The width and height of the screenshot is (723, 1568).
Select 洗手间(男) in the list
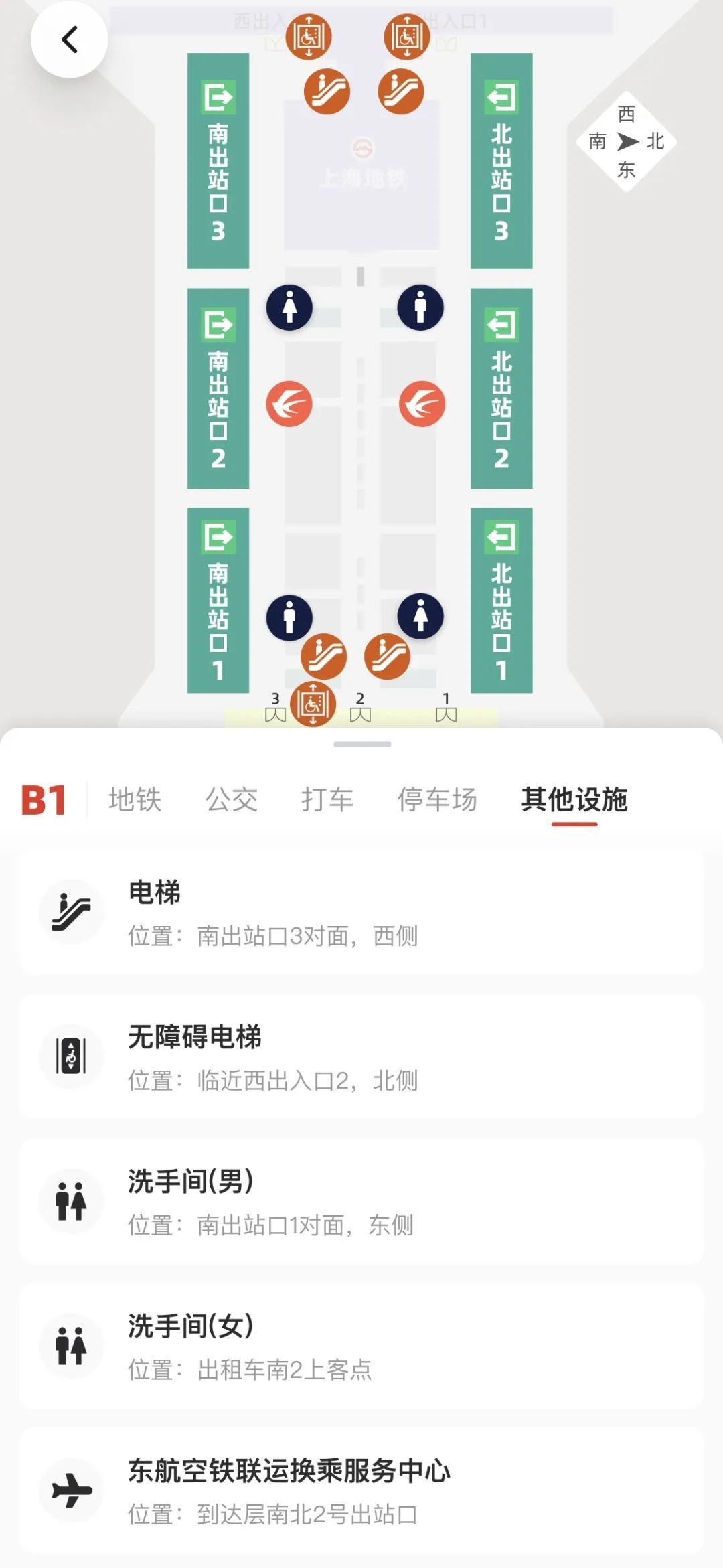click(x=361, y=1202)
